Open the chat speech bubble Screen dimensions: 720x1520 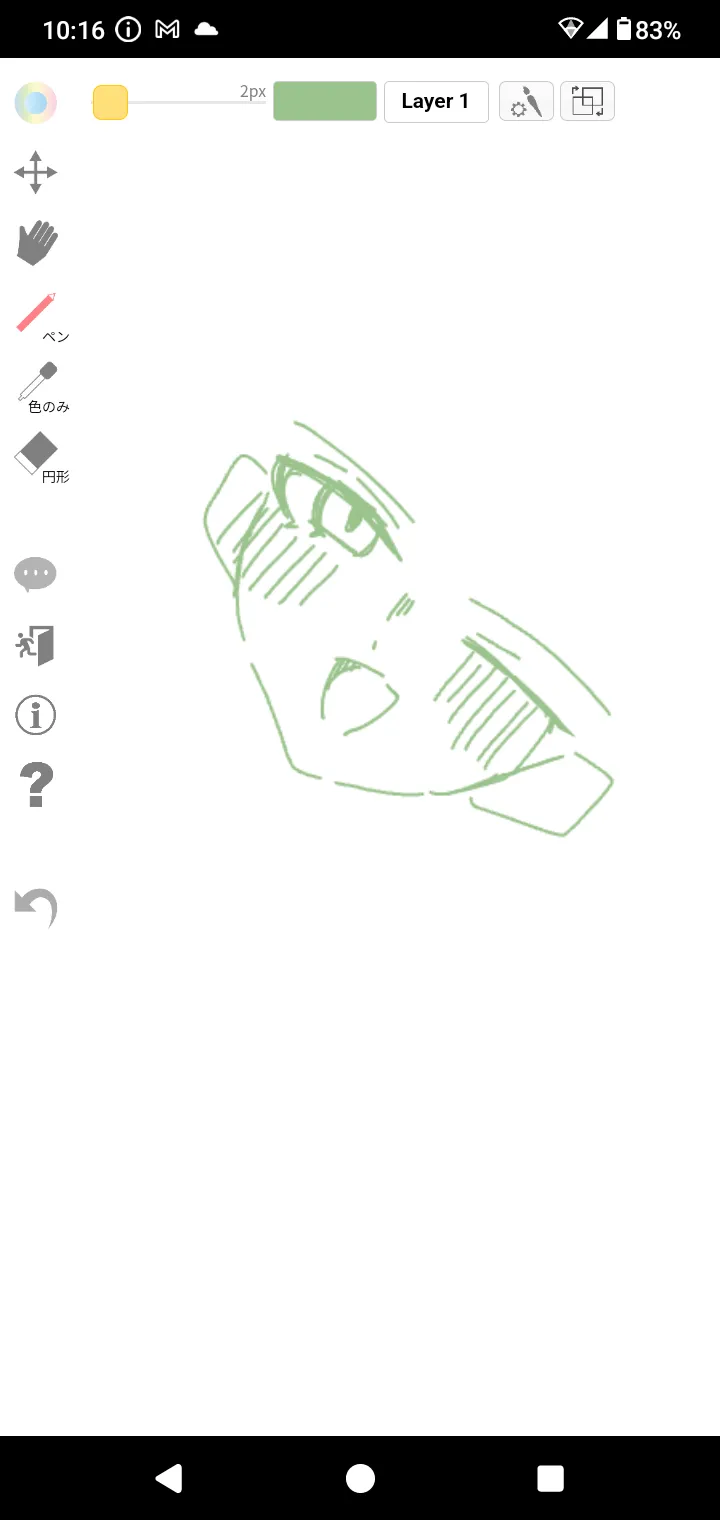tap(35, 574)
